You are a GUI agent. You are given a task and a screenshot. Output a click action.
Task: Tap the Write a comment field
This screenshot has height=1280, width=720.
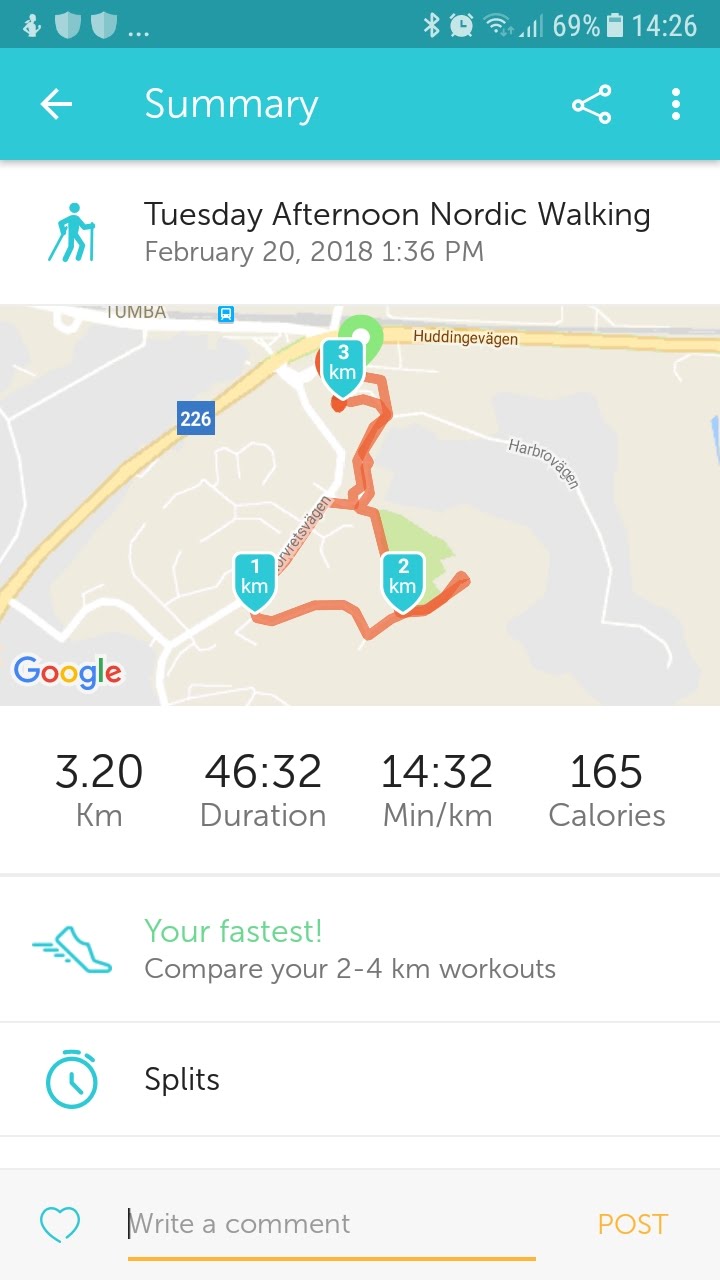(331, 1224)
